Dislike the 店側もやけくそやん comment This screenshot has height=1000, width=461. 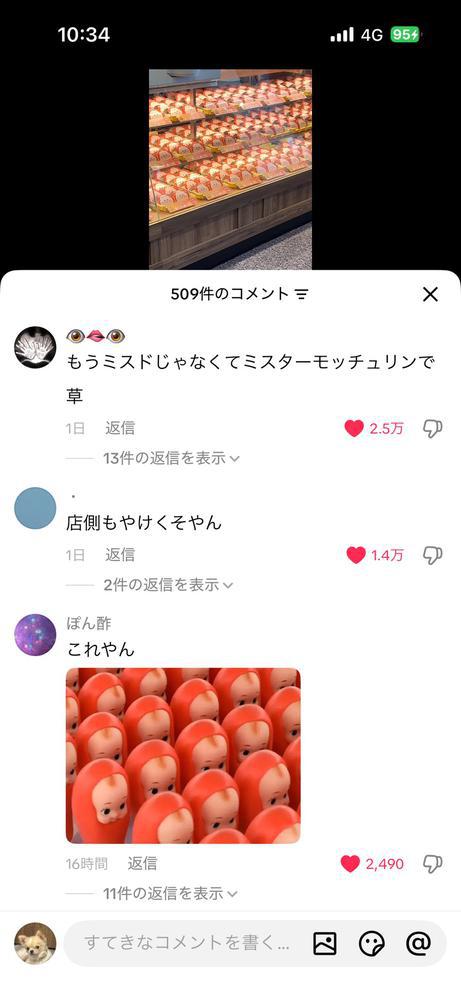[x=432, y=555]
